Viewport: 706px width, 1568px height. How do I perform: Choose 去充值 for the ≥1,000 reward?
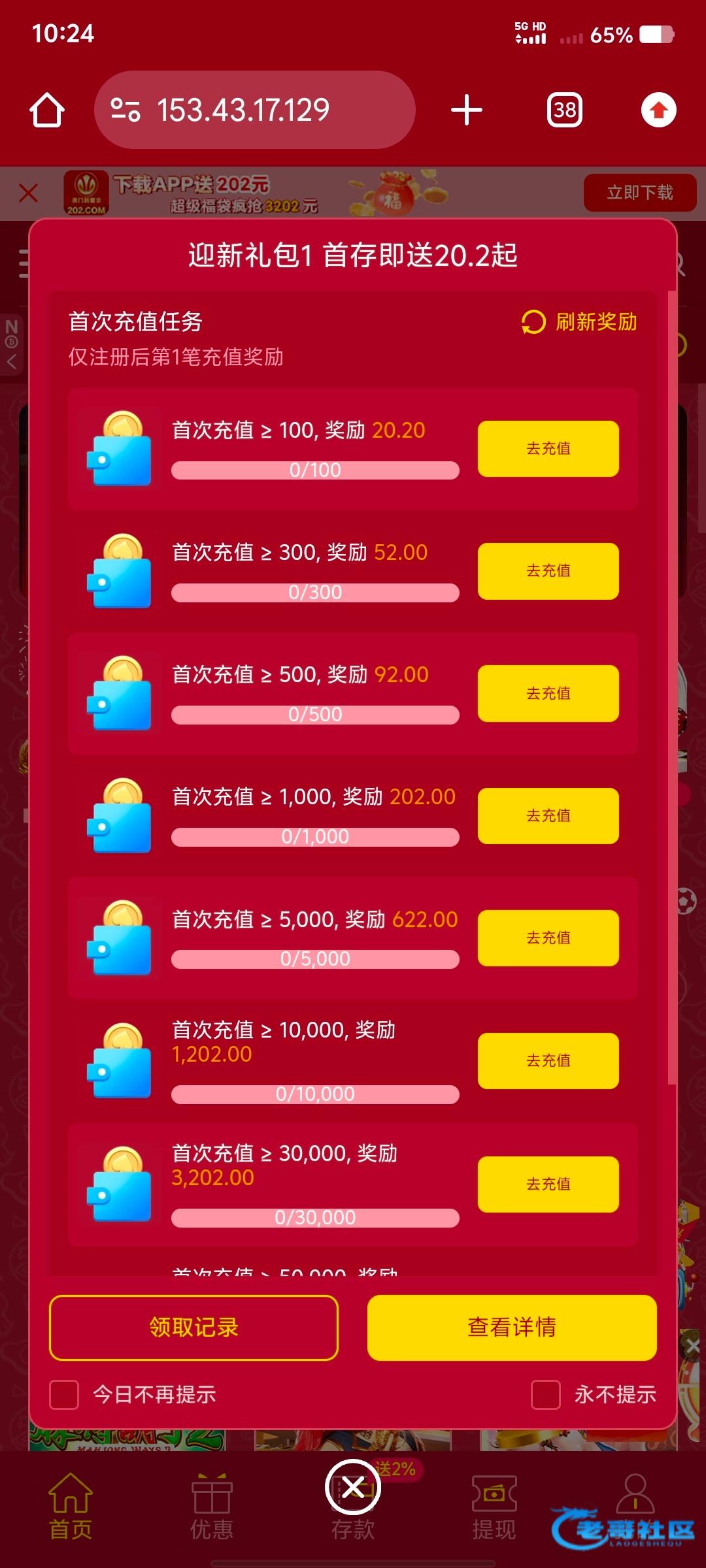click(x=548, y=815)
